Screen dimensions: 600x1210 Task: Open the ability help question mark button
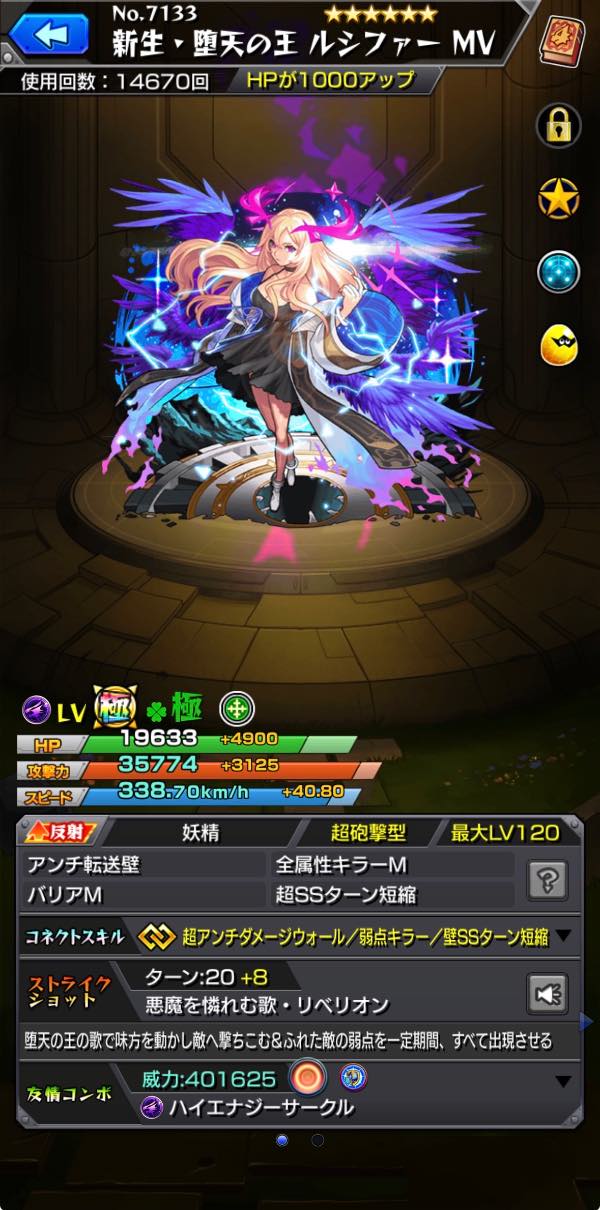(x=547, y=878)
